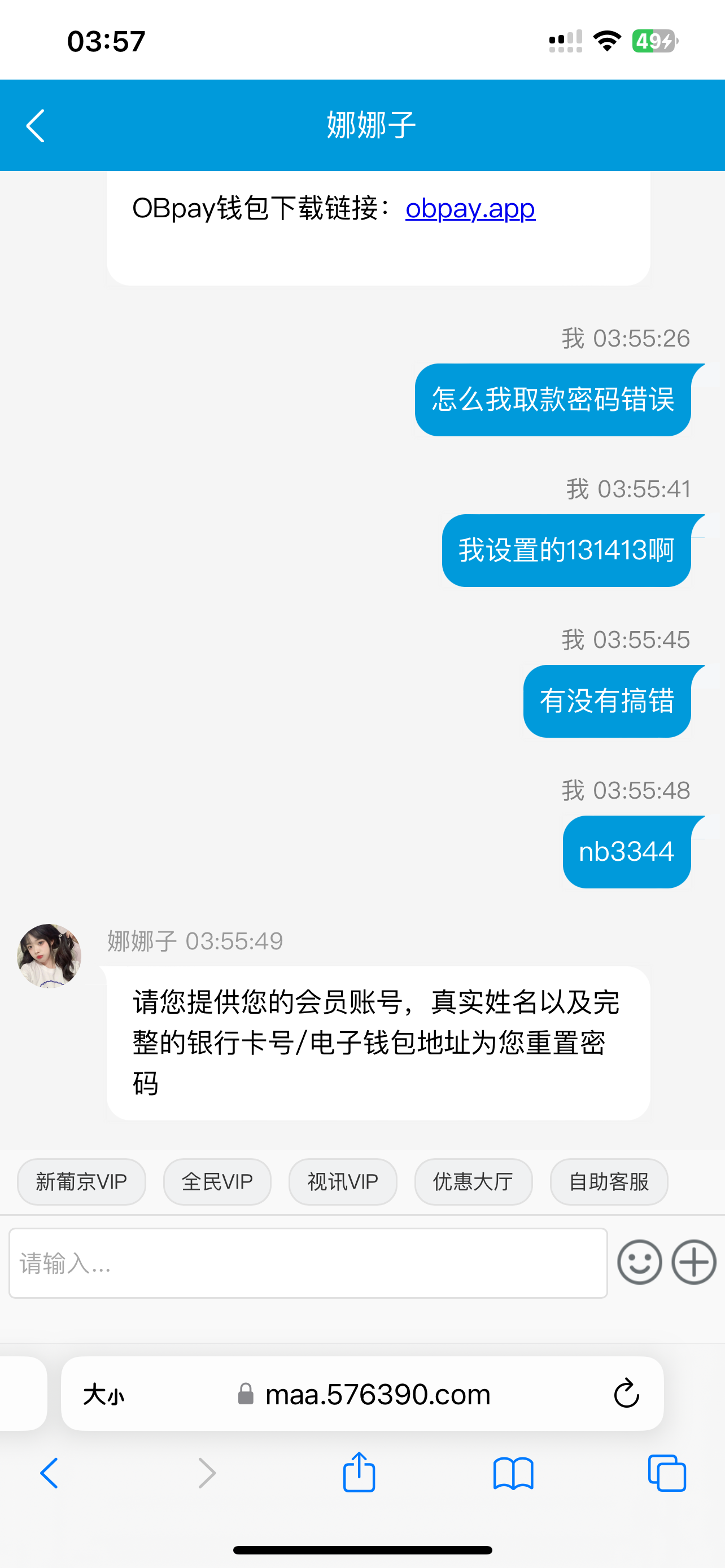This screenshot has height=1568, width=725.
Task: Open the plus attachment menu
Action: [x=693, y=1263]
